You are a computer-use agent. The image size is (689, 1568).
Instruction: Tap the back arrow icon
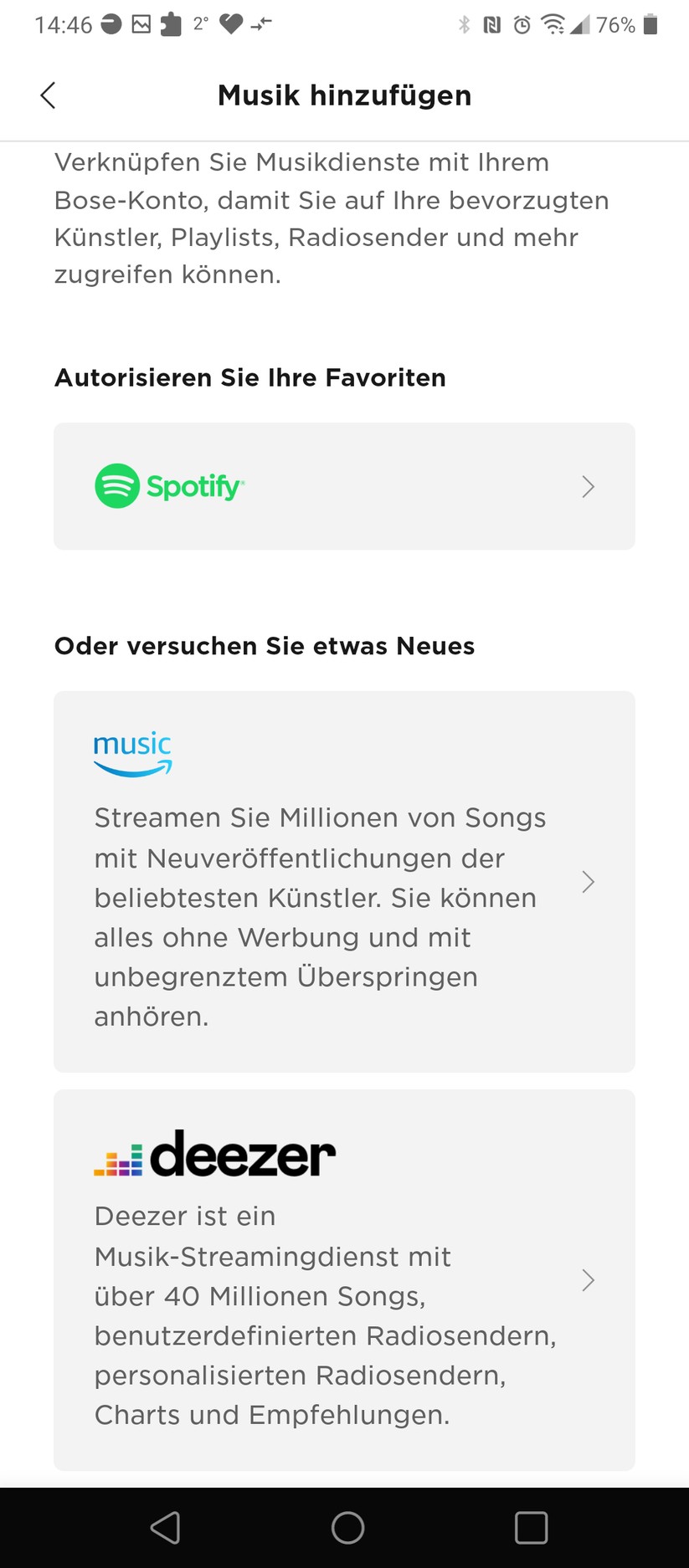coord(48,95)
